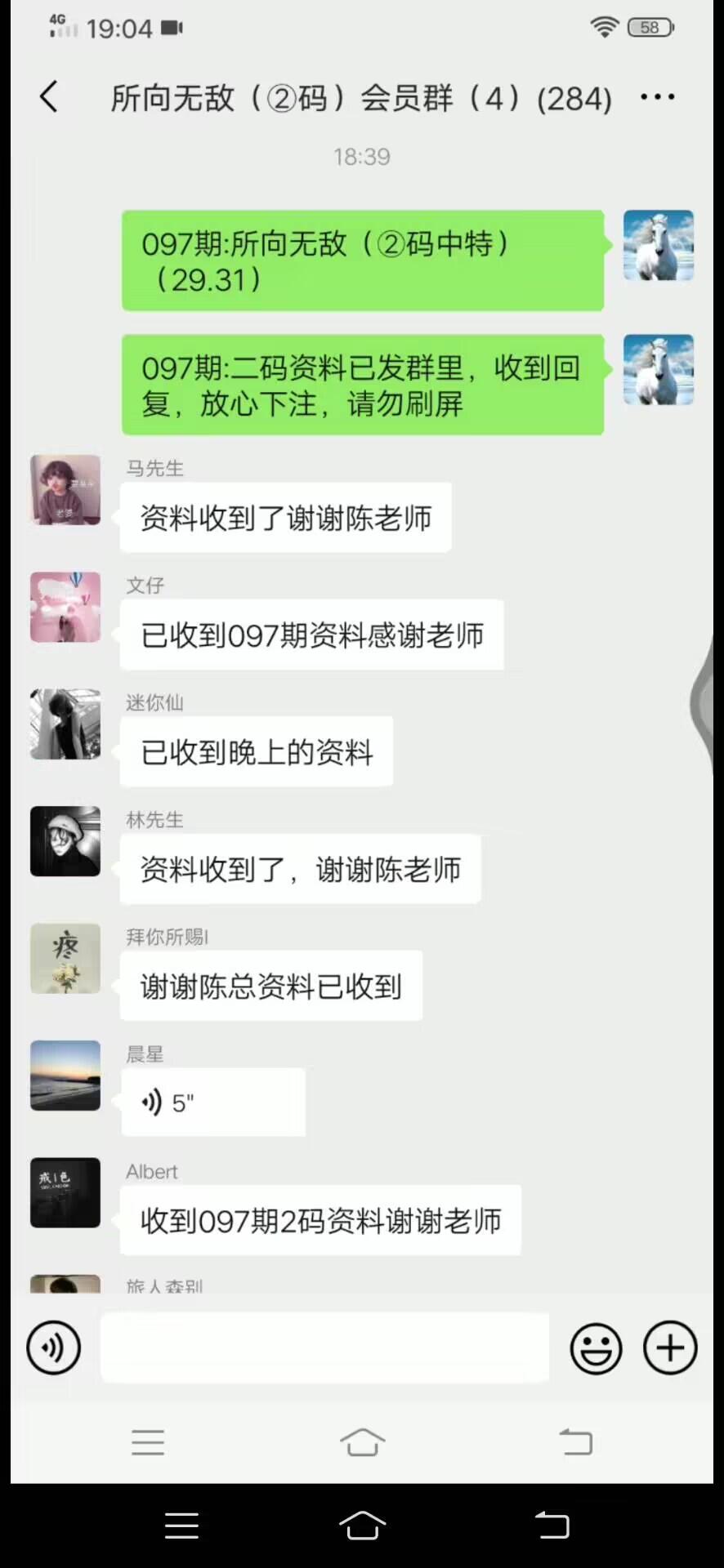Open 林先生's avatar
The height and width of the screenshot is (1568, 724).
click(65, 841)
